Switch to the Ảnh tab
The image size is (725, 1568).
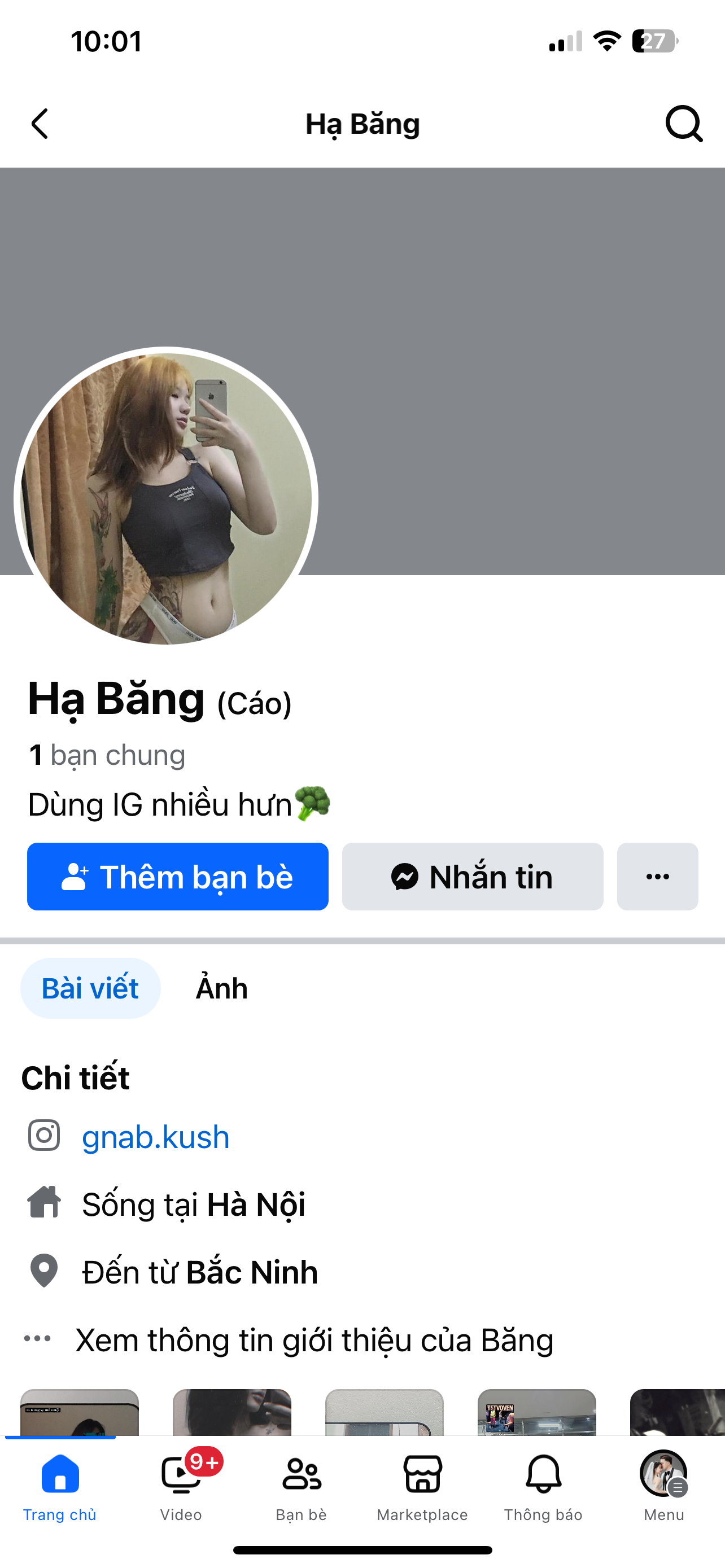tap(221, 988)
